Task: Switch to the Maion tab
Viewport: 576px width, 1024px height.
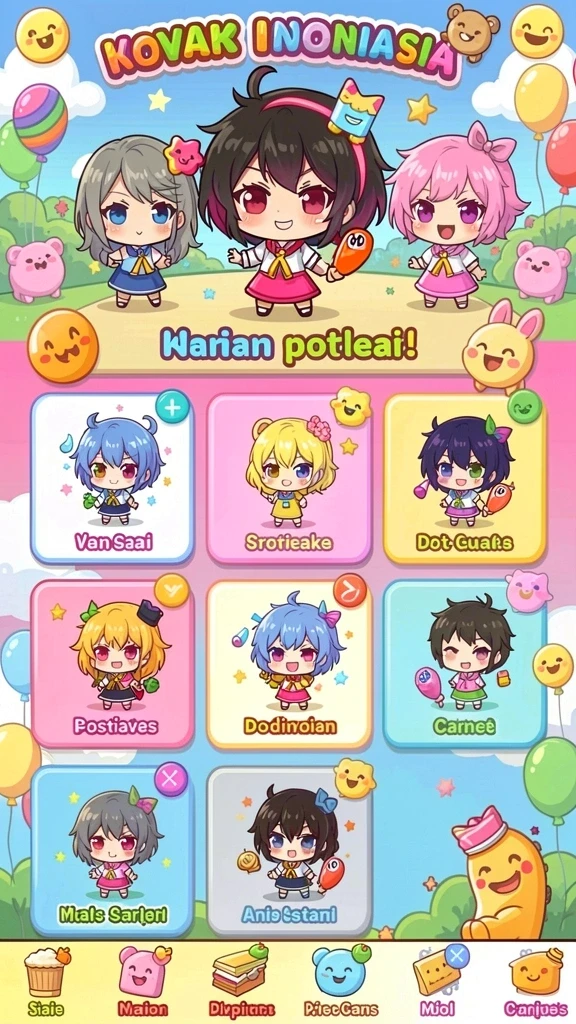Action: click(x=143, y=982)
